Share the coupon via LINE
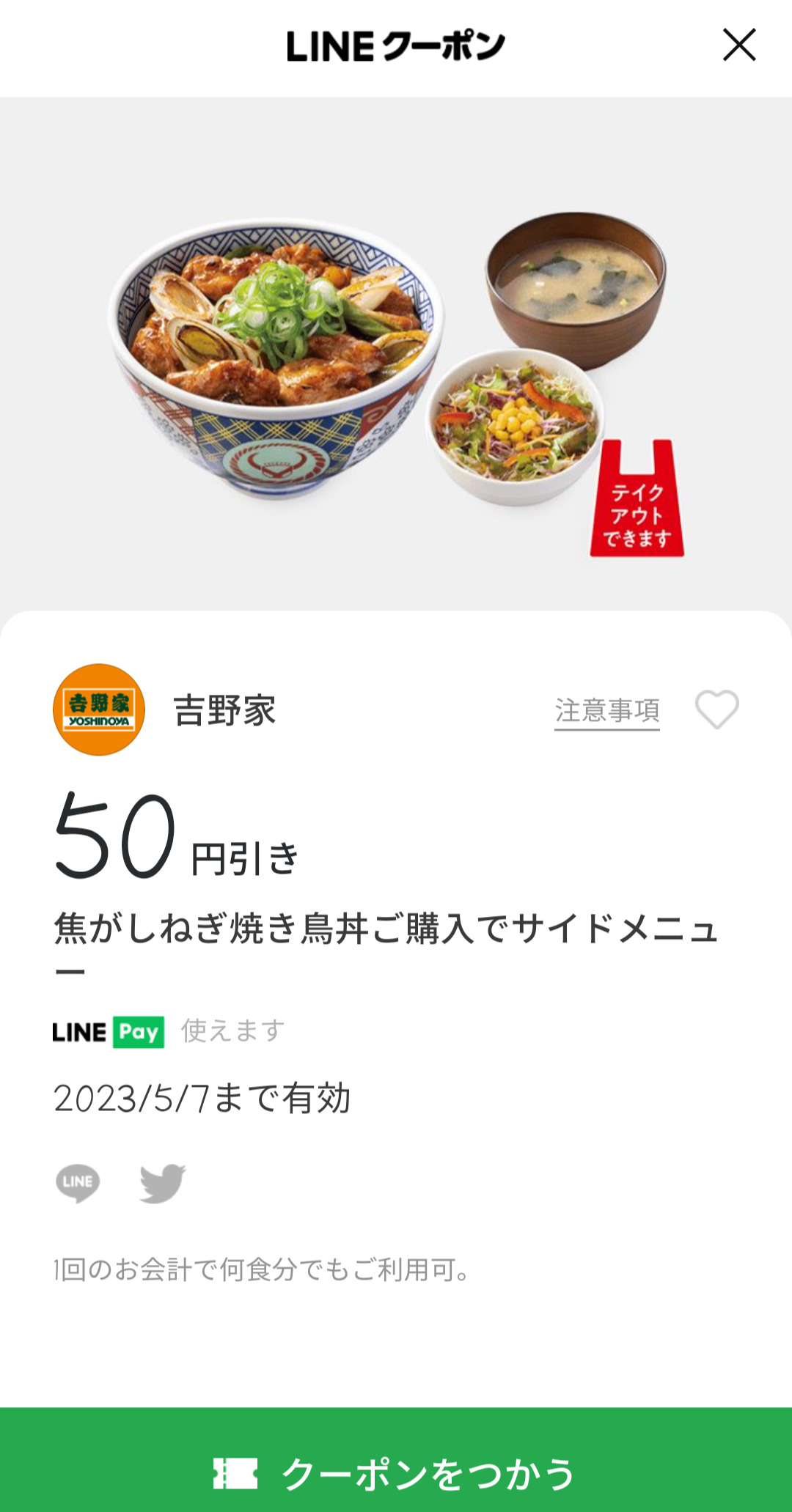 (78, 1182)
